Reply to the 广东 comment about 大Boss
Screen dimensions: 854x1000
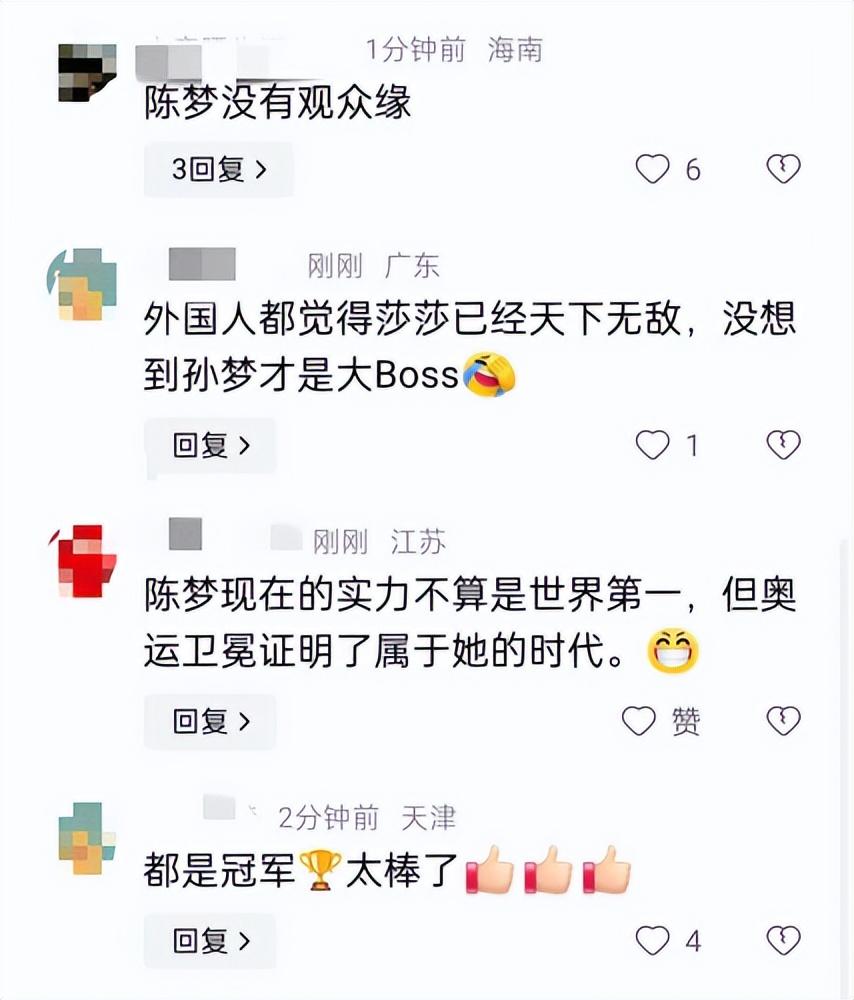coord(210,445)
